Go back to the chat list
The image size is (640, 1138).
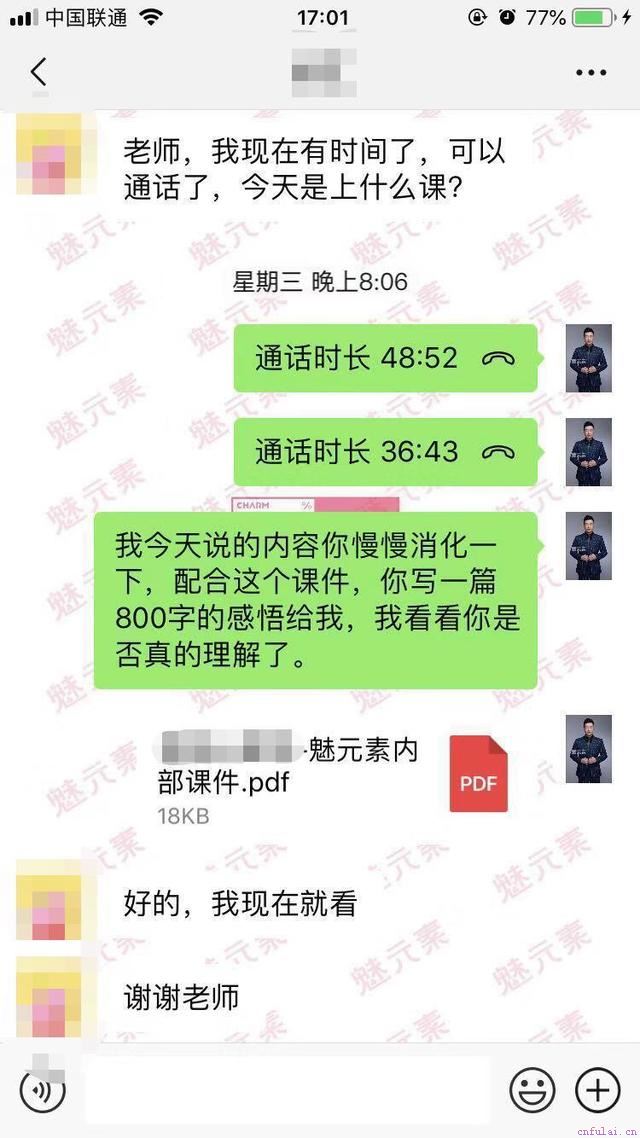click(38, 72)
